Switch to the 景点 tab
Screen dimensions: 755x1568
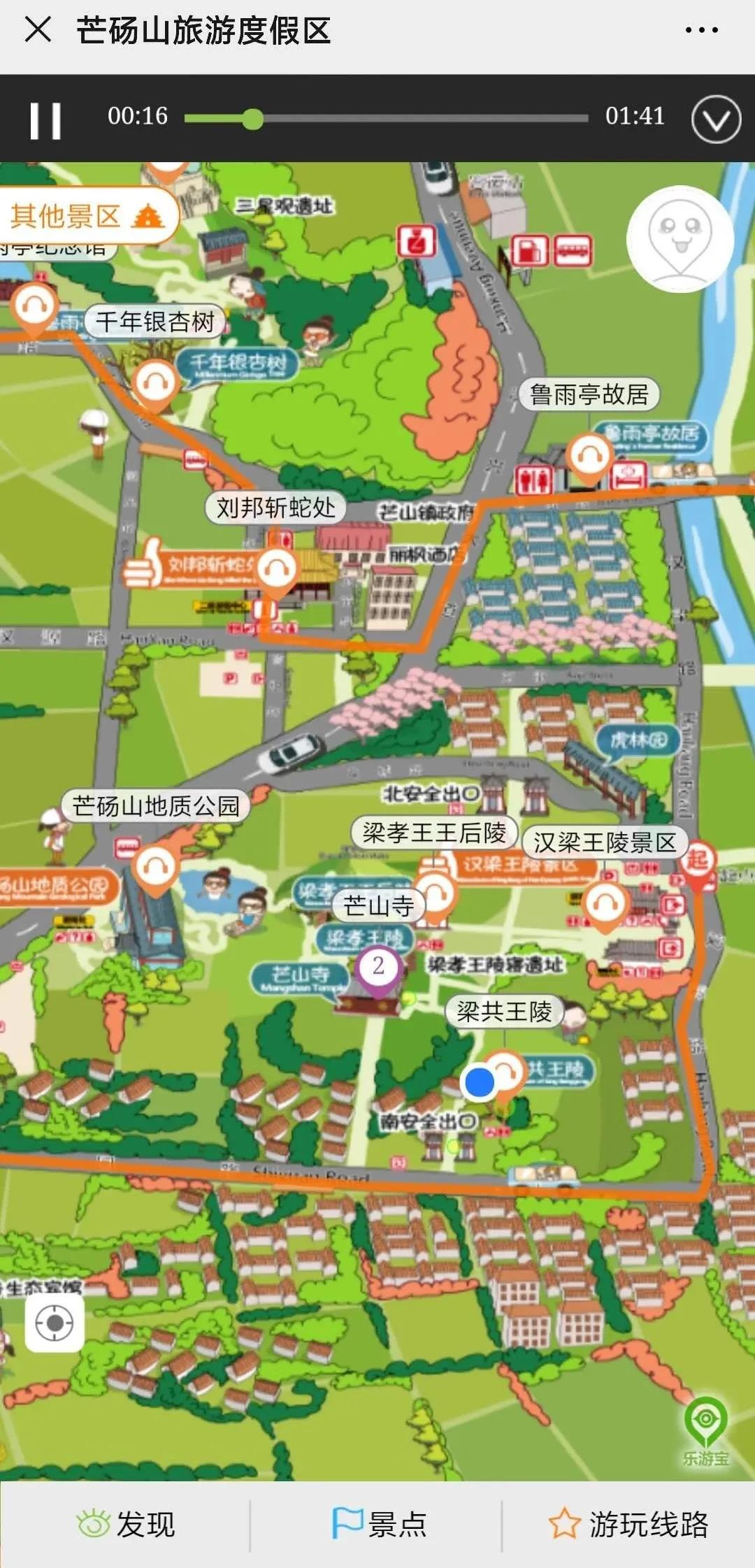pyautogui.click(x=378, y=1524)
